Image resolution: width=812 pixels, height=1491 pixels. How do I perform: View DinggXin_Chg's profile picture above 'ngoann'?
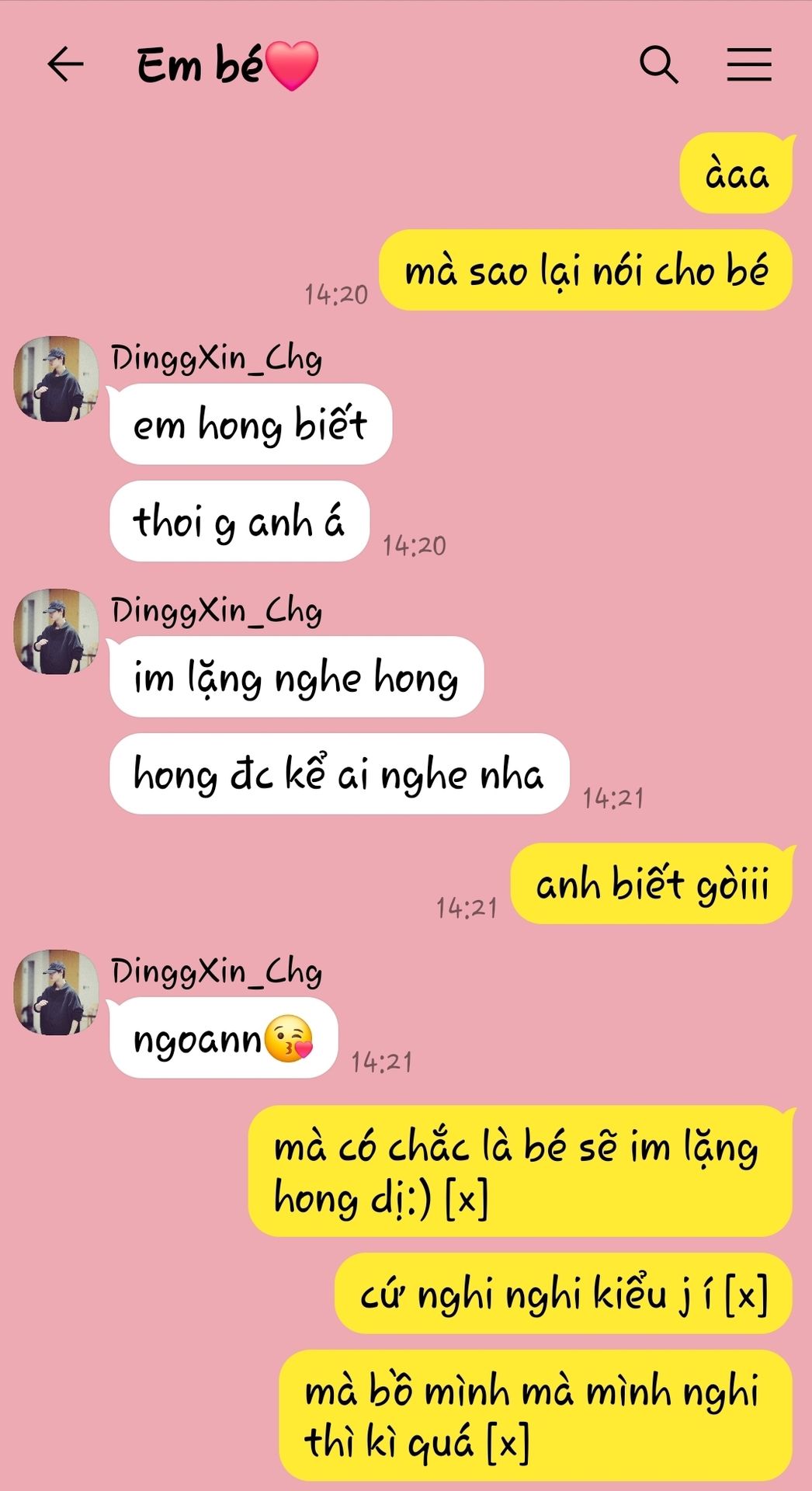tap(57, 992)
